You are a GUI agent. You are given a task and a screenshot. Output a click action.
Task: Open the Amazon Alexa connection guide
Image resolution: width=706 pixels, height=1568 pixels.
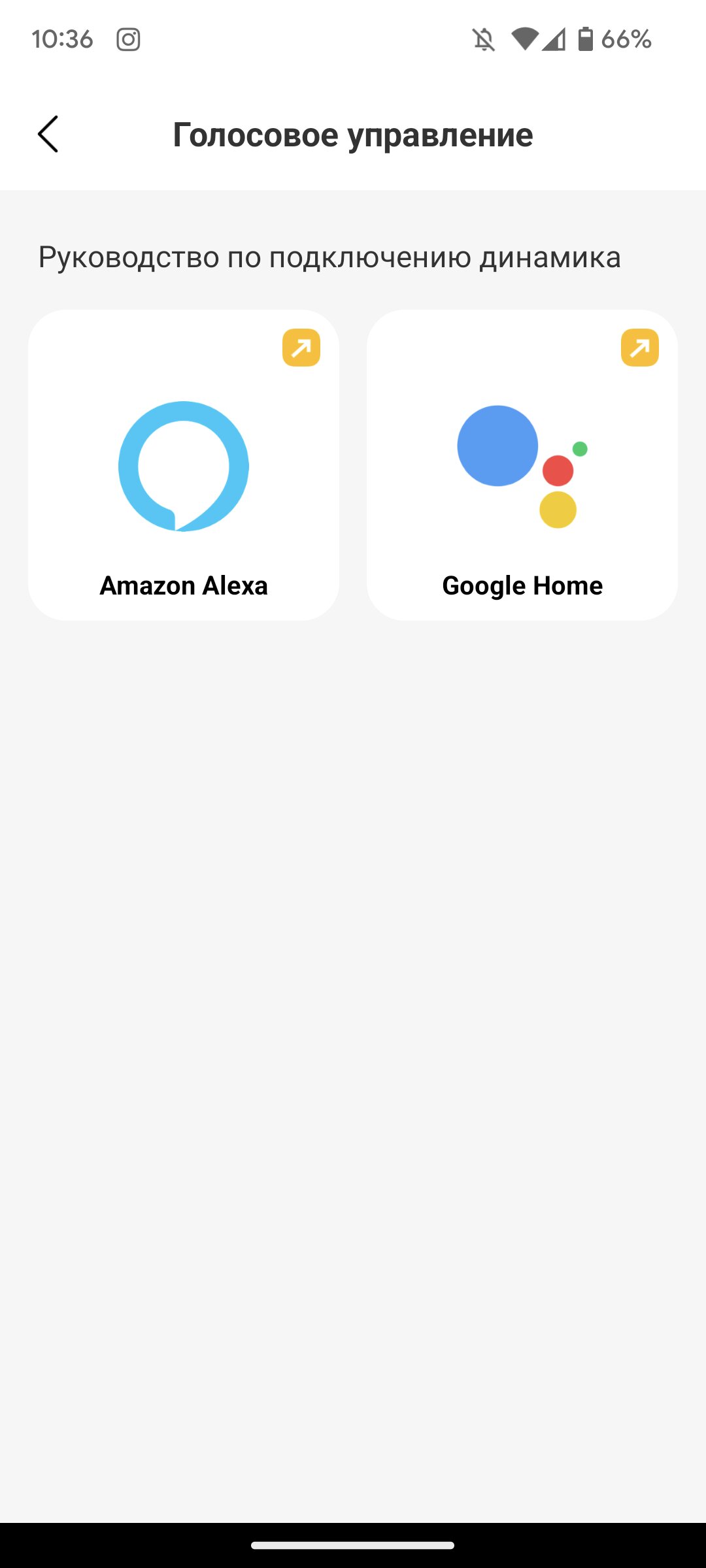(x=184, y=465)
